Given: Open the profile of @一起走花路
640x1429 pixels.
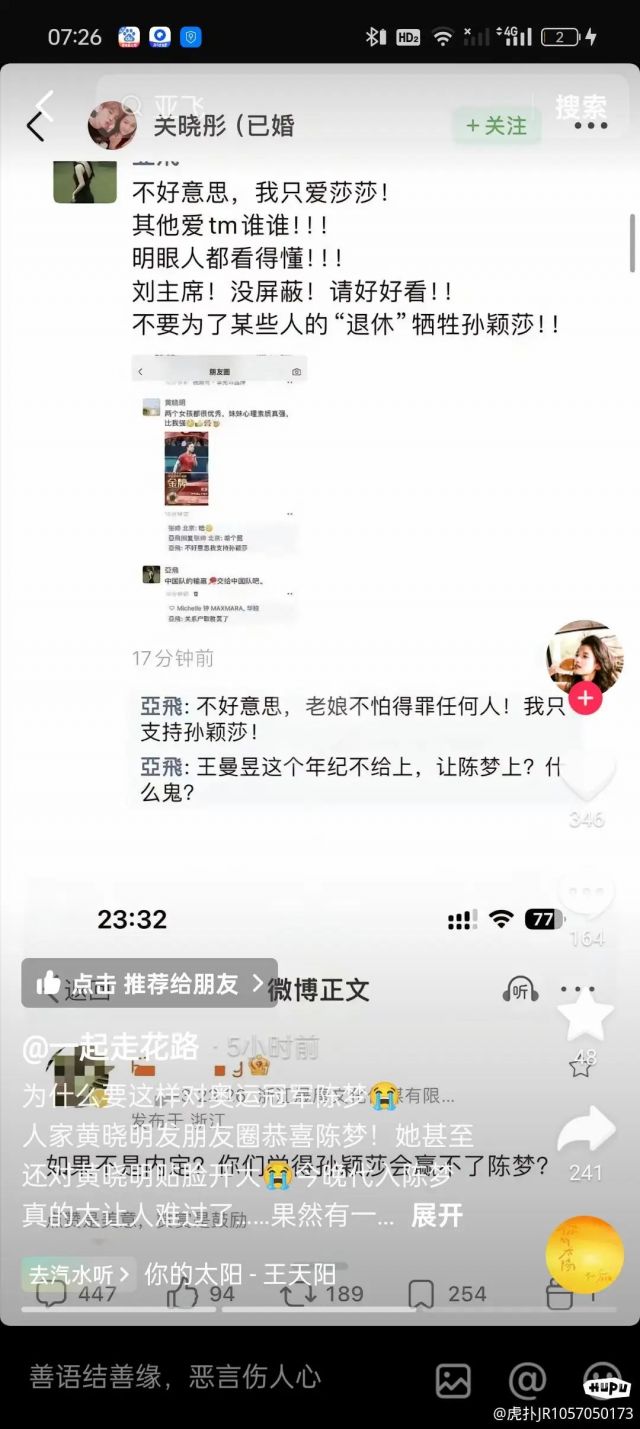Looking at the screenshot, I should tap(111, 1046).
